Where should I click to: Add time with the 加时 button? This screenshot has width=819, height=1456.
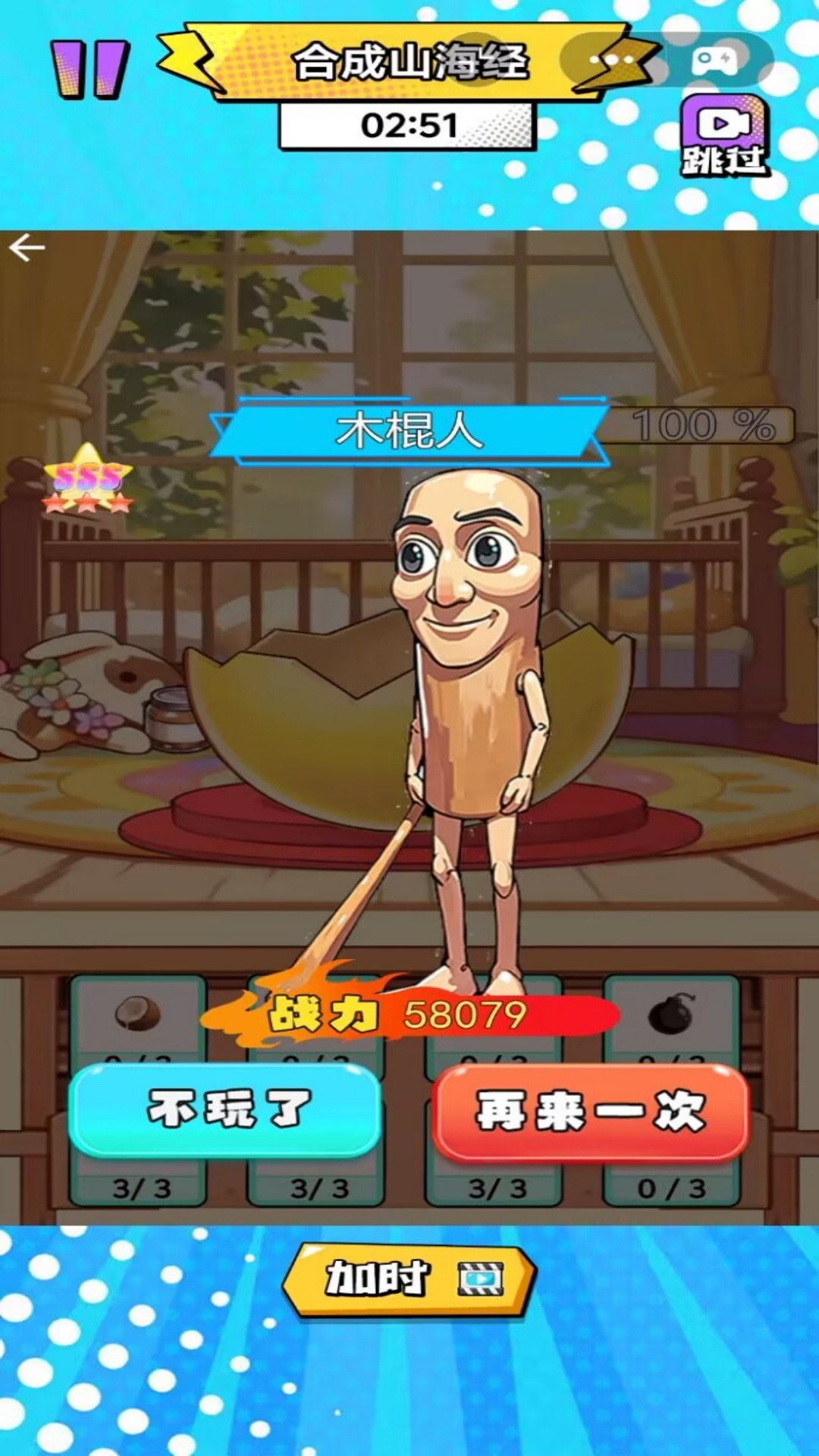pos(409,1279)
